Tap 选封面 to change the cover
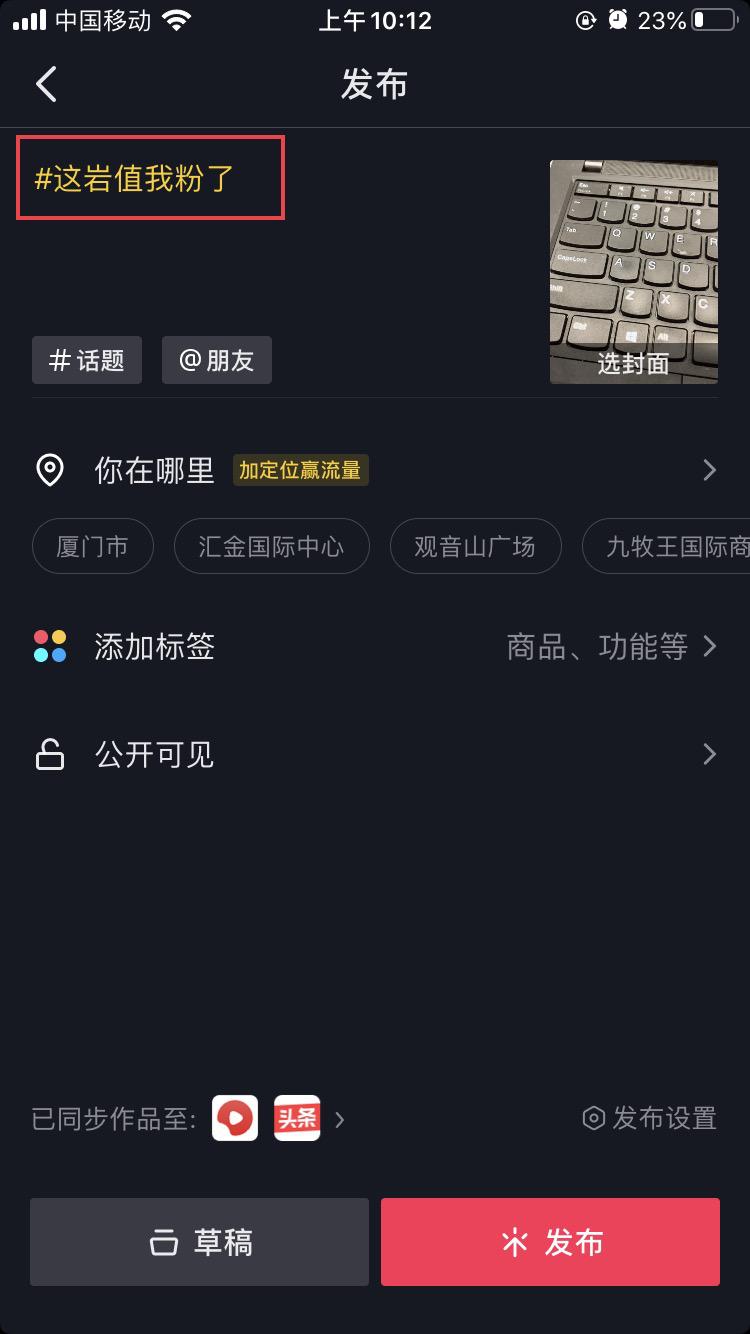The width and height of the screenshot is (750, 1334). [x=634, y=367]
